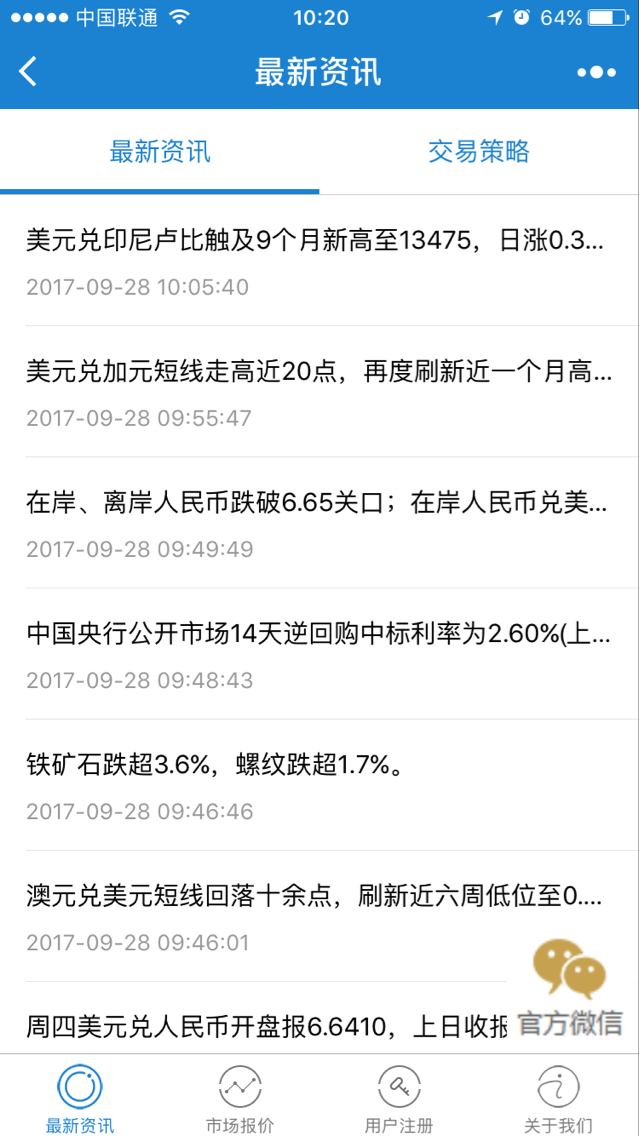Select the 最新资讯 top tab
The image size is (639, 1136).
click(160, 152)
